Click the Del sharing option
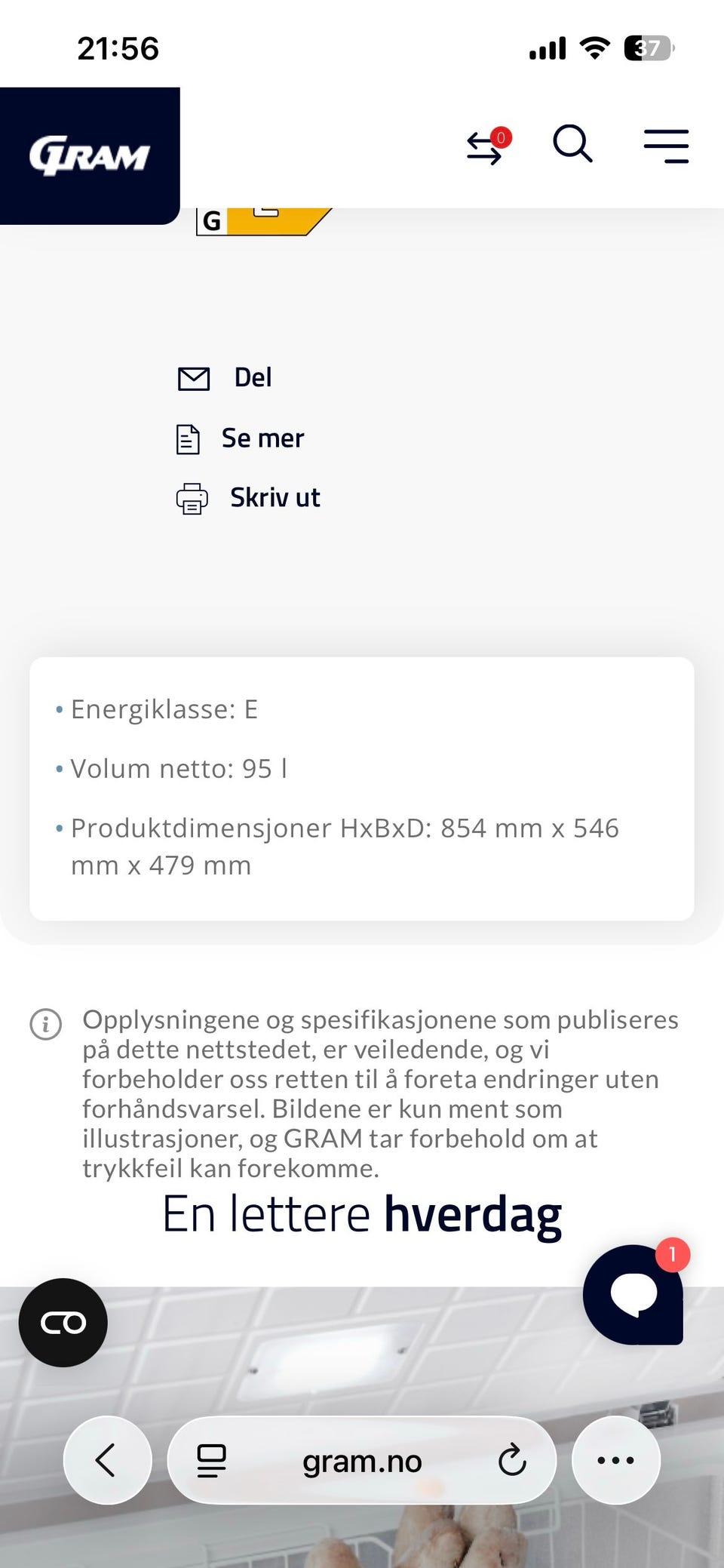Image resolution: width=724 pixels, height=1568 pixels. (253, 377)
